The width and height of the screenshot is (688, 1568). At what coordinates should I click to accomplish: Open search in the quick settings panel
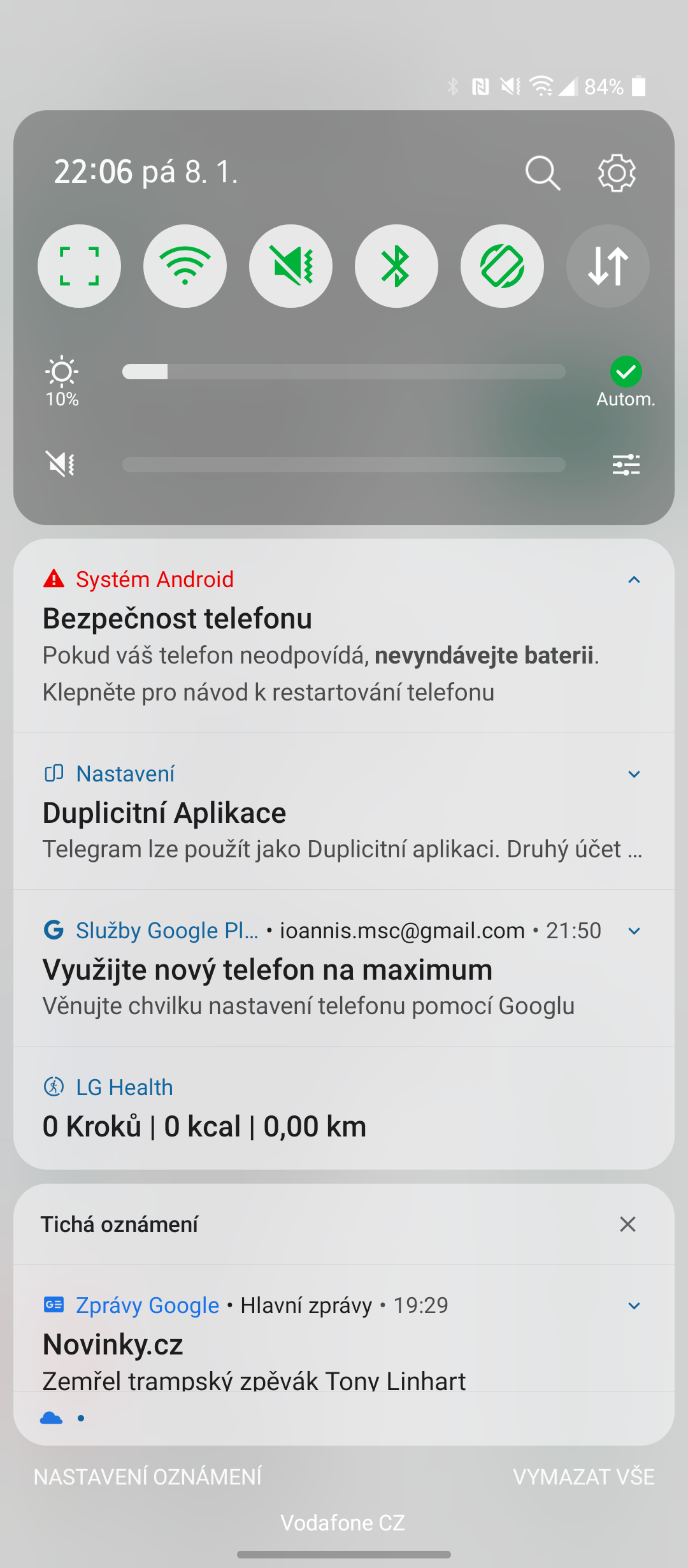[x=542, y=173]
